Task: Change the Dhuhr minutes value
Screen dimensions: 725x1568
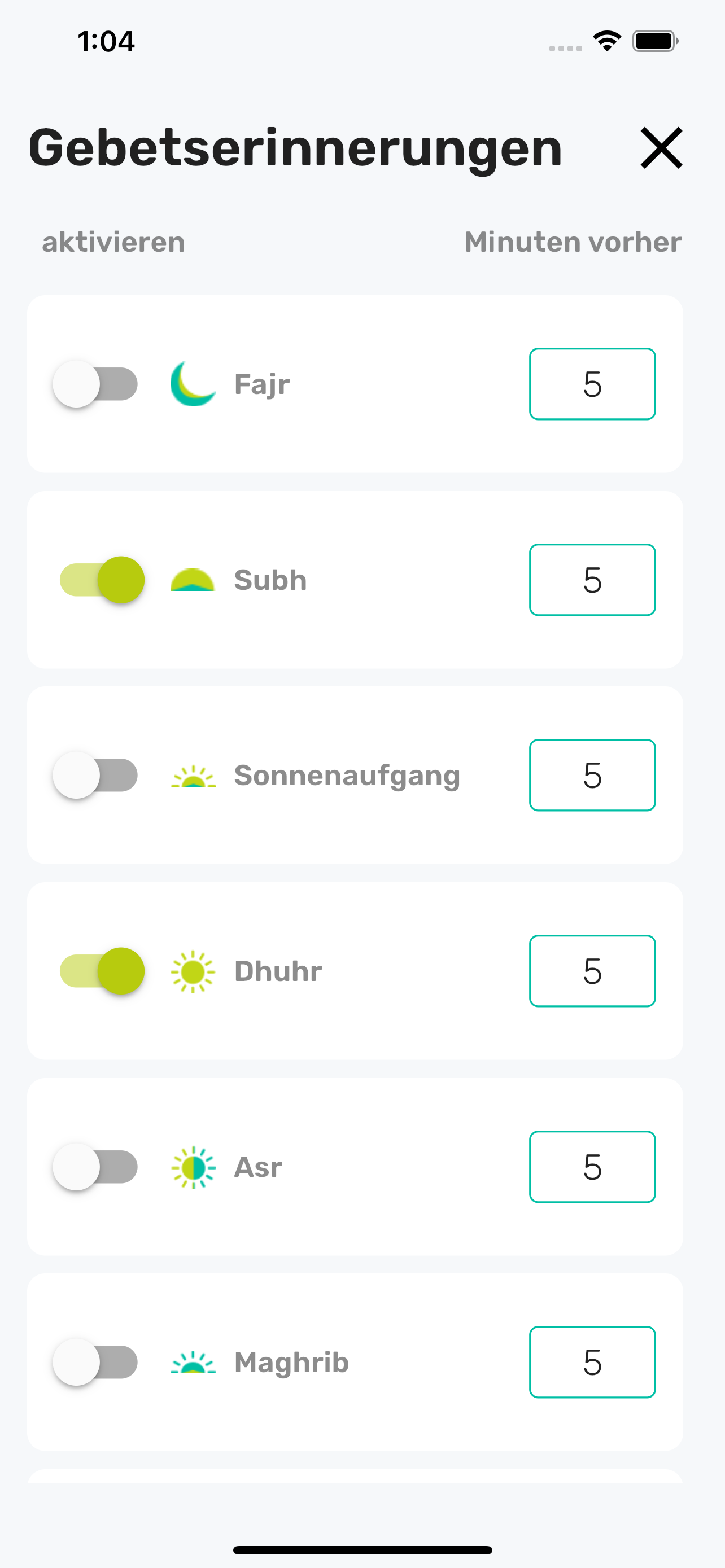Action: point(592,971)
